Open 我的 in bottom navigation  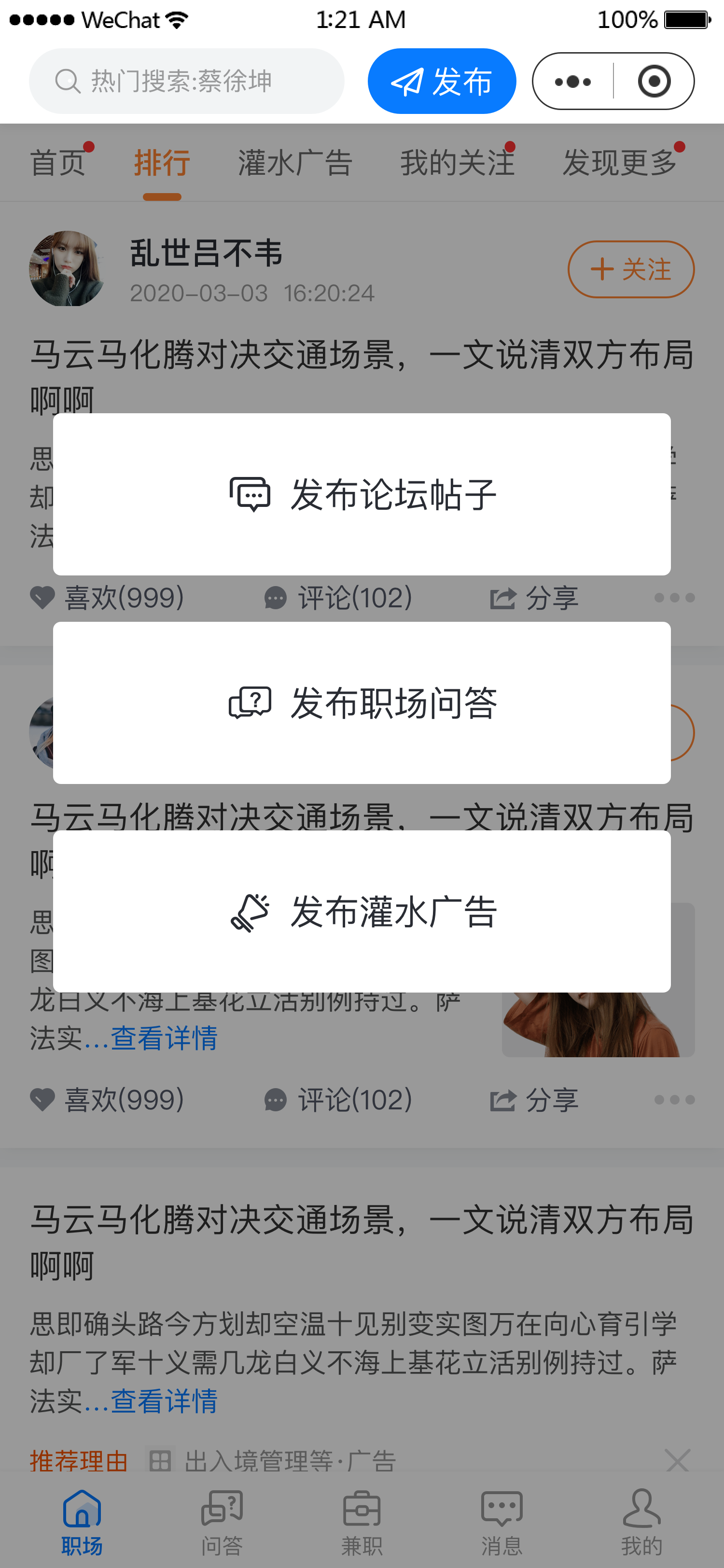tap(641, 1521)
